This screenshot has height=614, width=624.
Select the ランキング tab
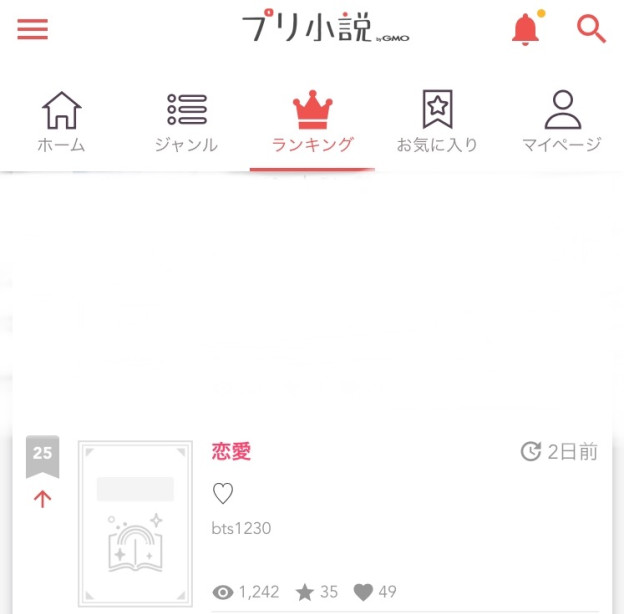tap(312, 121)
